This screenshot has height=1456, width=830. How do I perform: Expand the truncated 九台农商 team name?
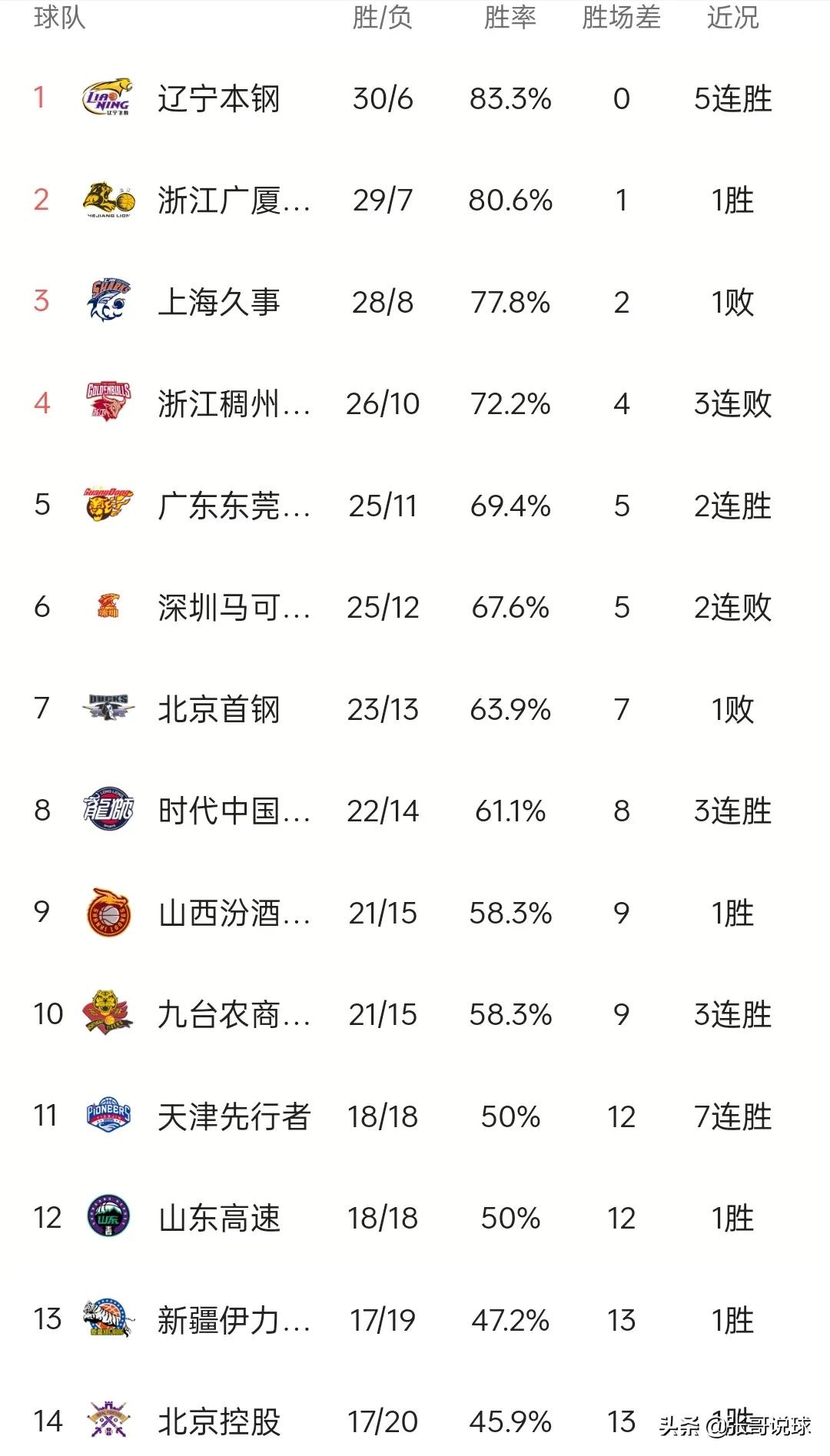click(x=232, y=1015)
